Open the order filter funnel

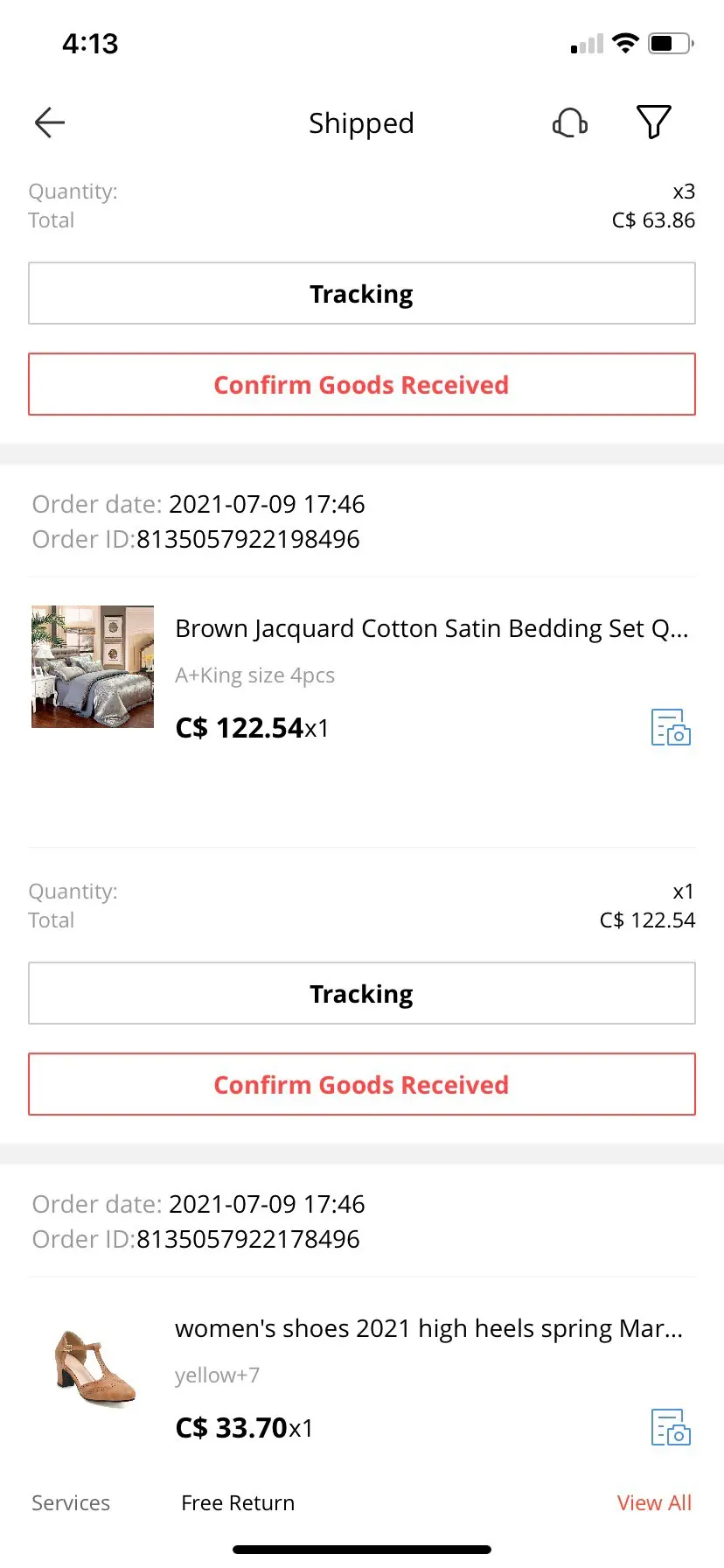click(653, 122)
